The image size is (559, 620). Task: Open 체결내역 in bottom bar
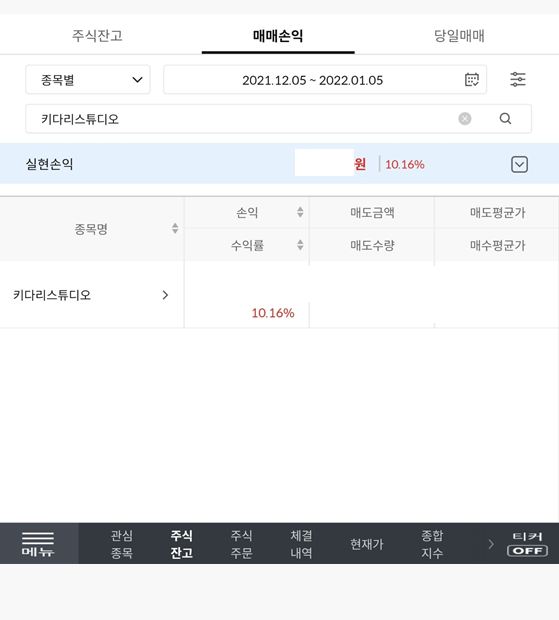(301, 544)
